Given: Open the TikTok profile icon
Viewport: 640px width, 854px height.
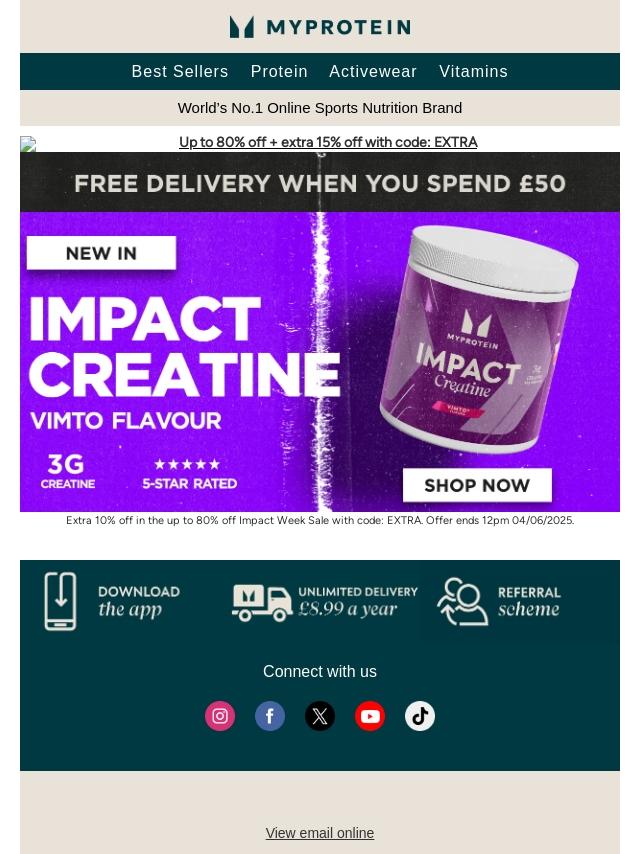Looking at the screenshot, I should (x=420, y=716).
